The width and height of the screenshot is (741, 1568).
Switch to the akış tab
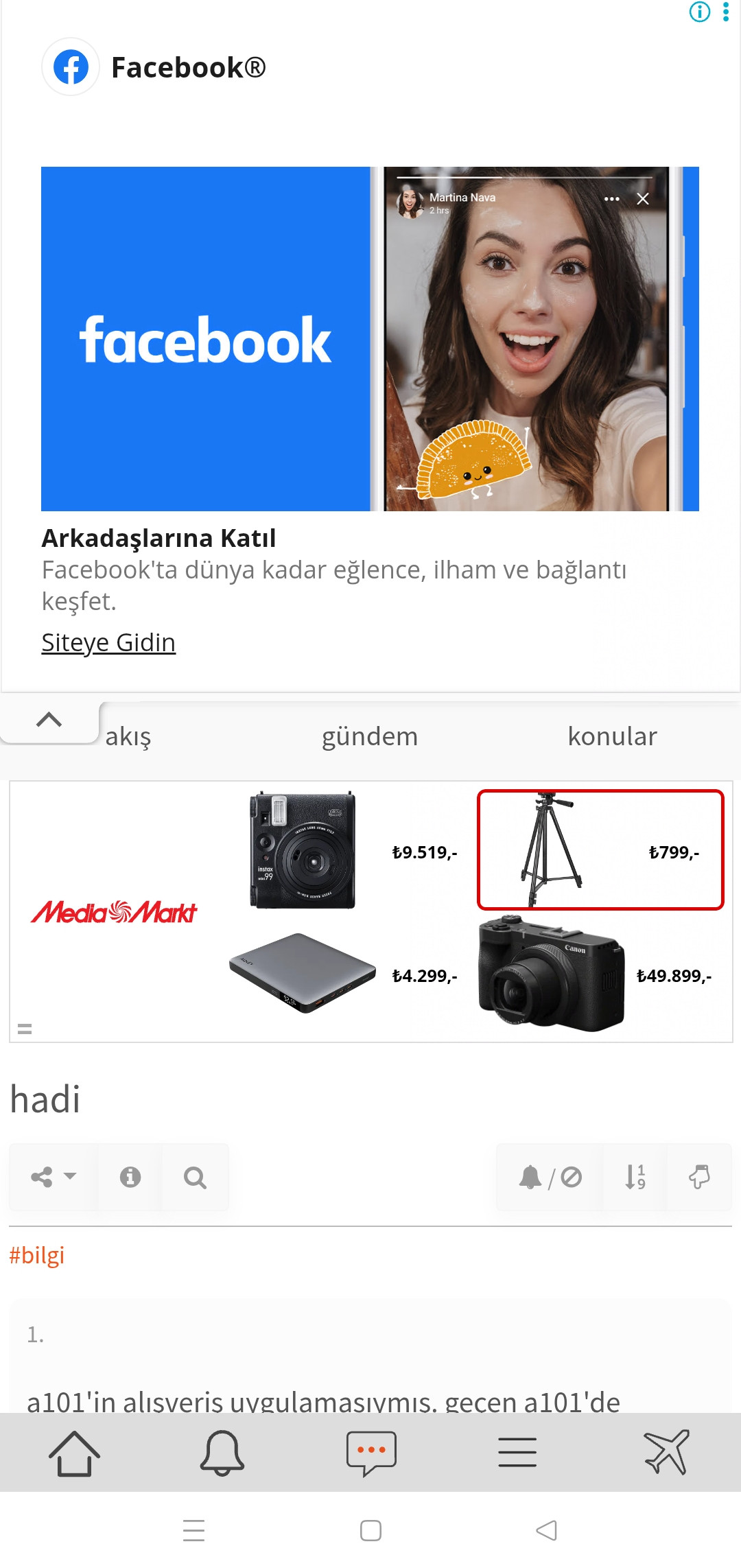coord(128,736)
